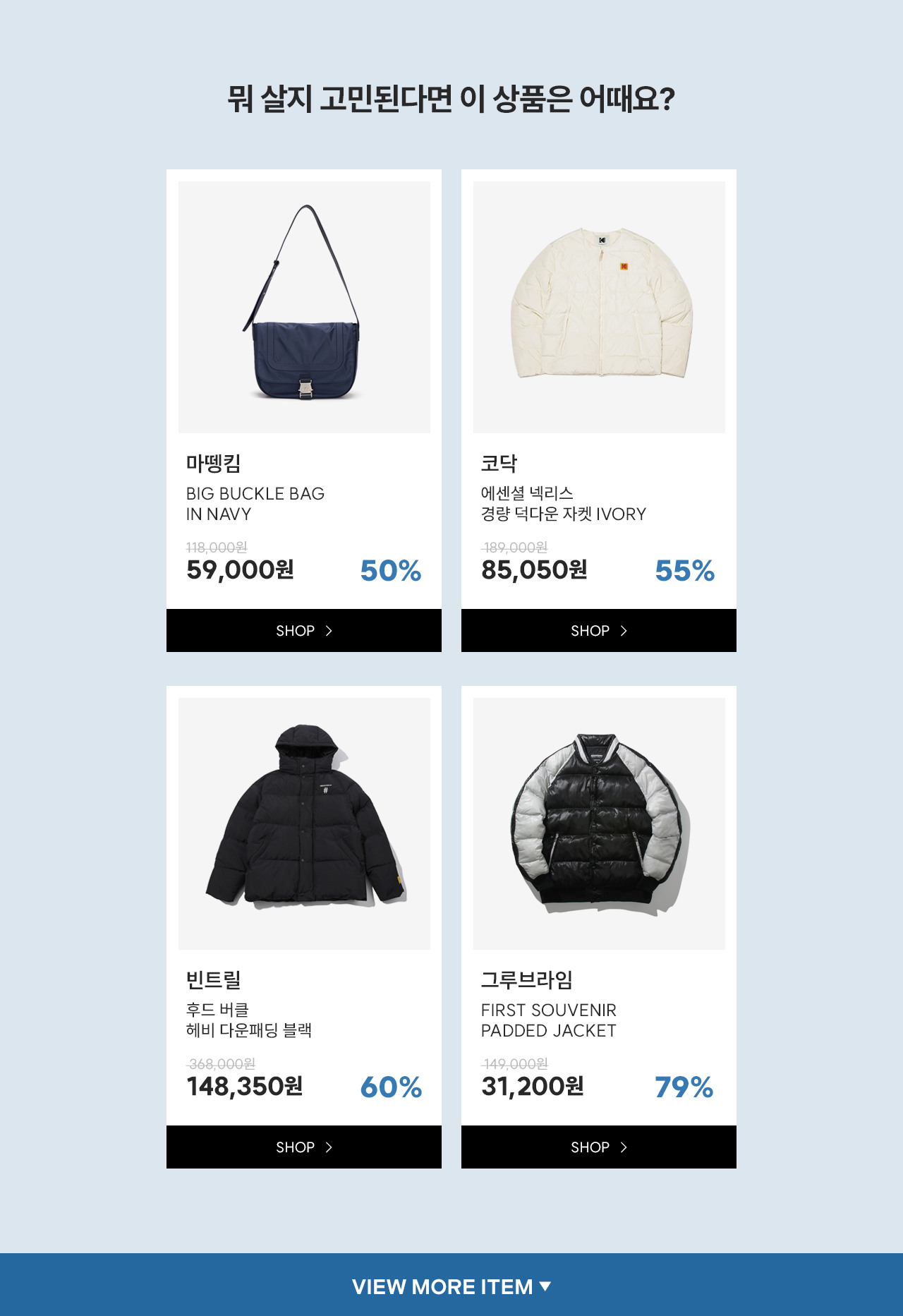Tap SHOP under the 그루브라임 padded jacket
903x1316 pixels.
click(x=598, y=1147)
